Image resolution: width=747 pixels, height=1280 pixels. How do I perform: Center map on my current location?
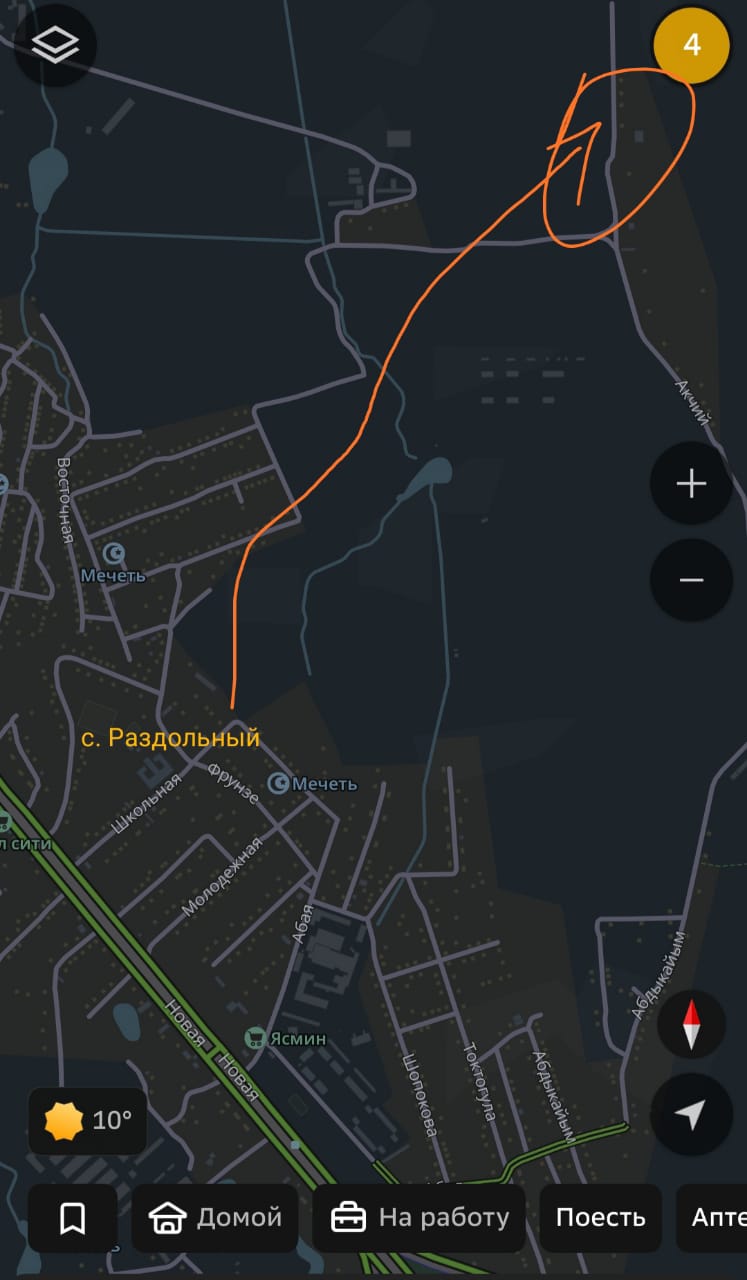691,1114
